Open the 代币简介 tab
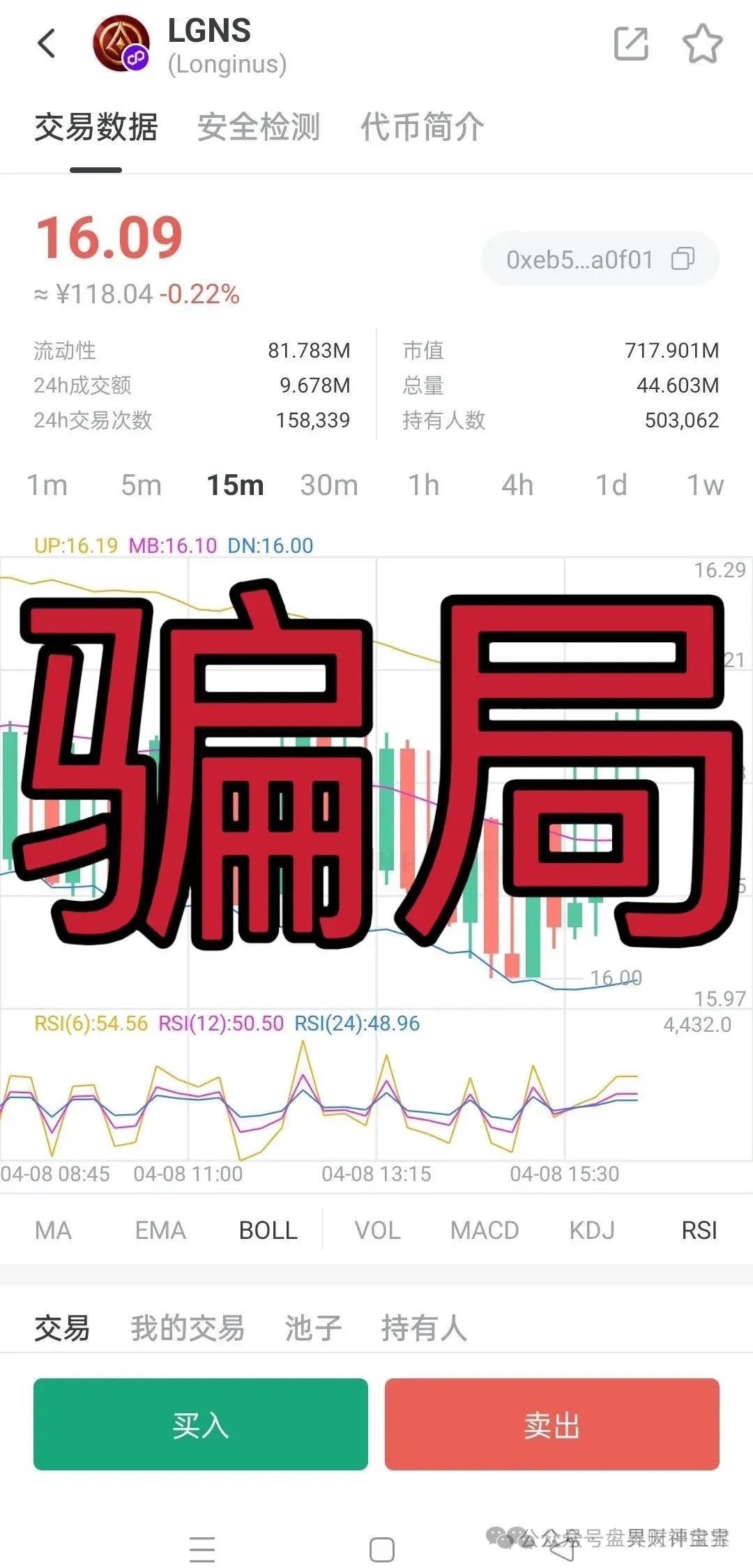Screen dimensions: 753x1568 [422, 128]
